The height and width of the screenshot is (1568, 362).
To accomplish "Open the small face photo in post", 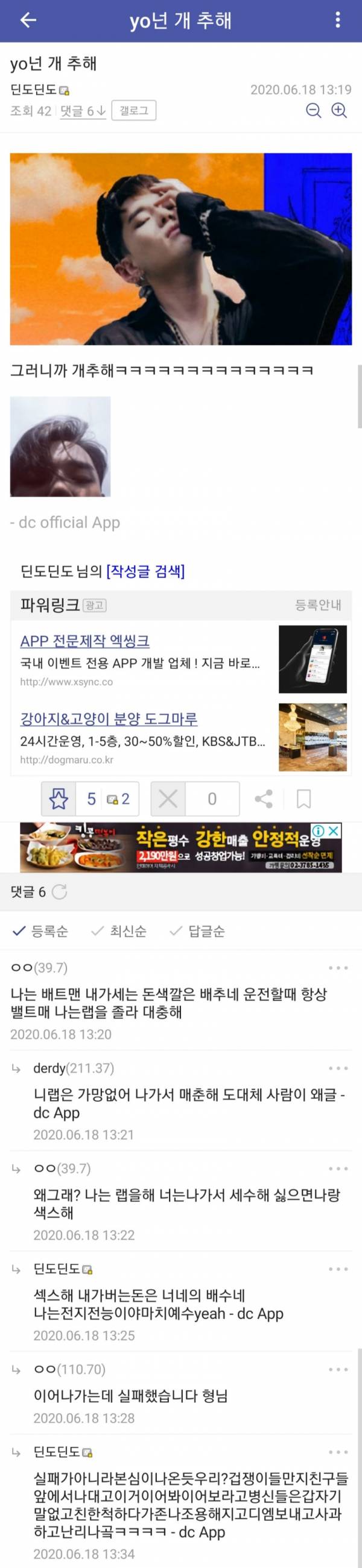I will point(60,446).
